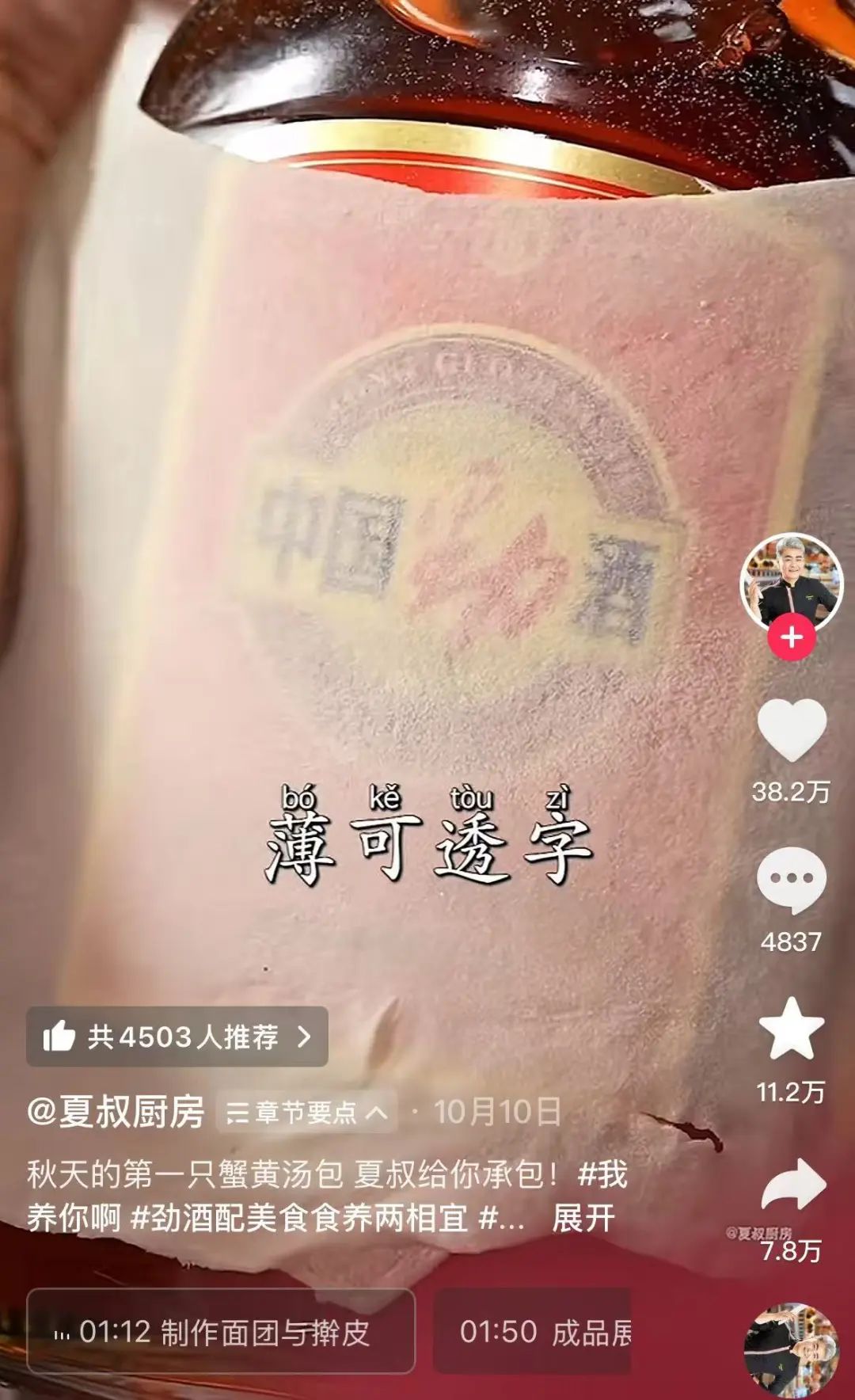Open the spinning music disc

click(792, 1351)
